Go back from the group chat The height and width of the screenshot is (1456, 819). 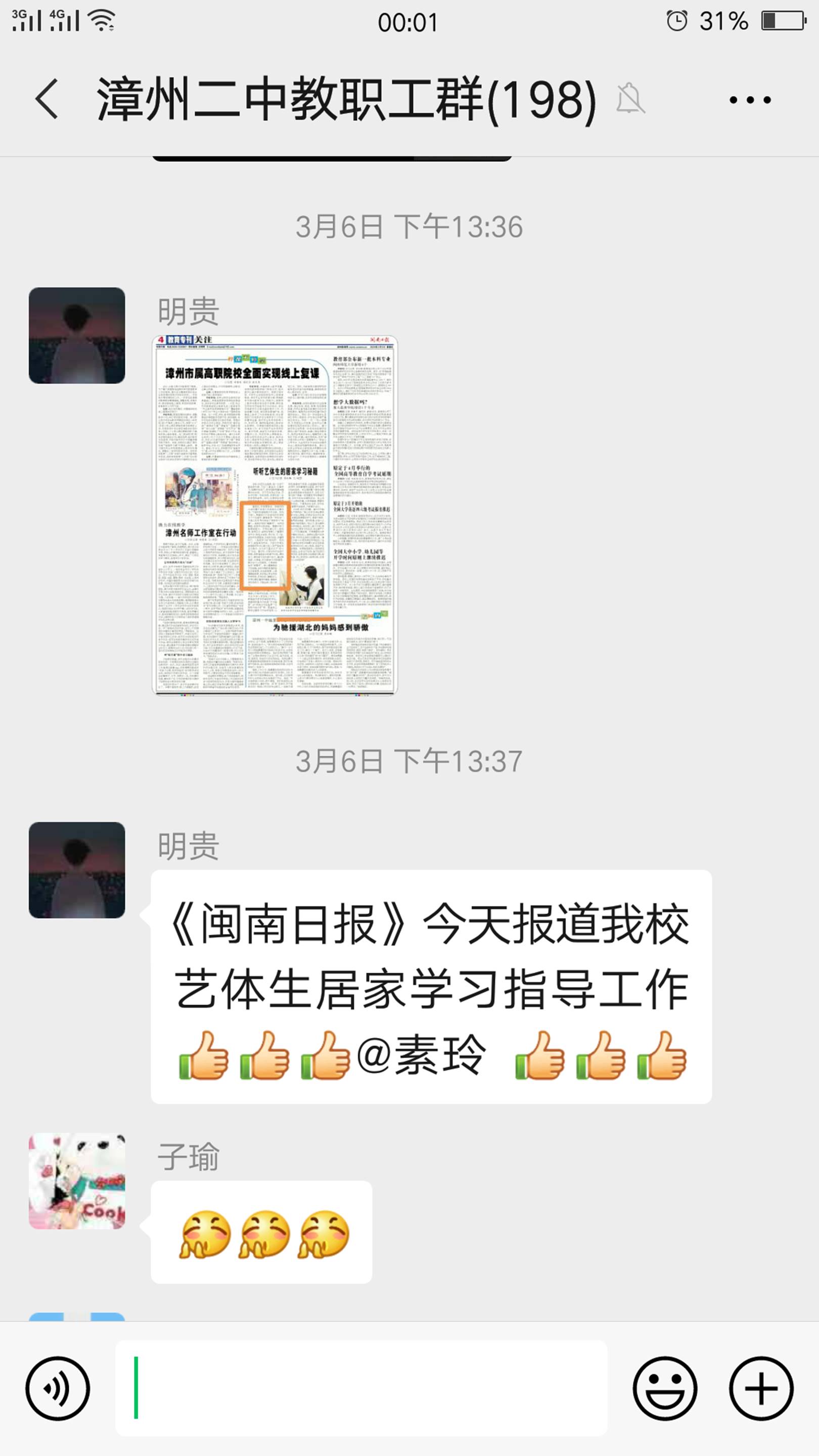coord(47,100)
